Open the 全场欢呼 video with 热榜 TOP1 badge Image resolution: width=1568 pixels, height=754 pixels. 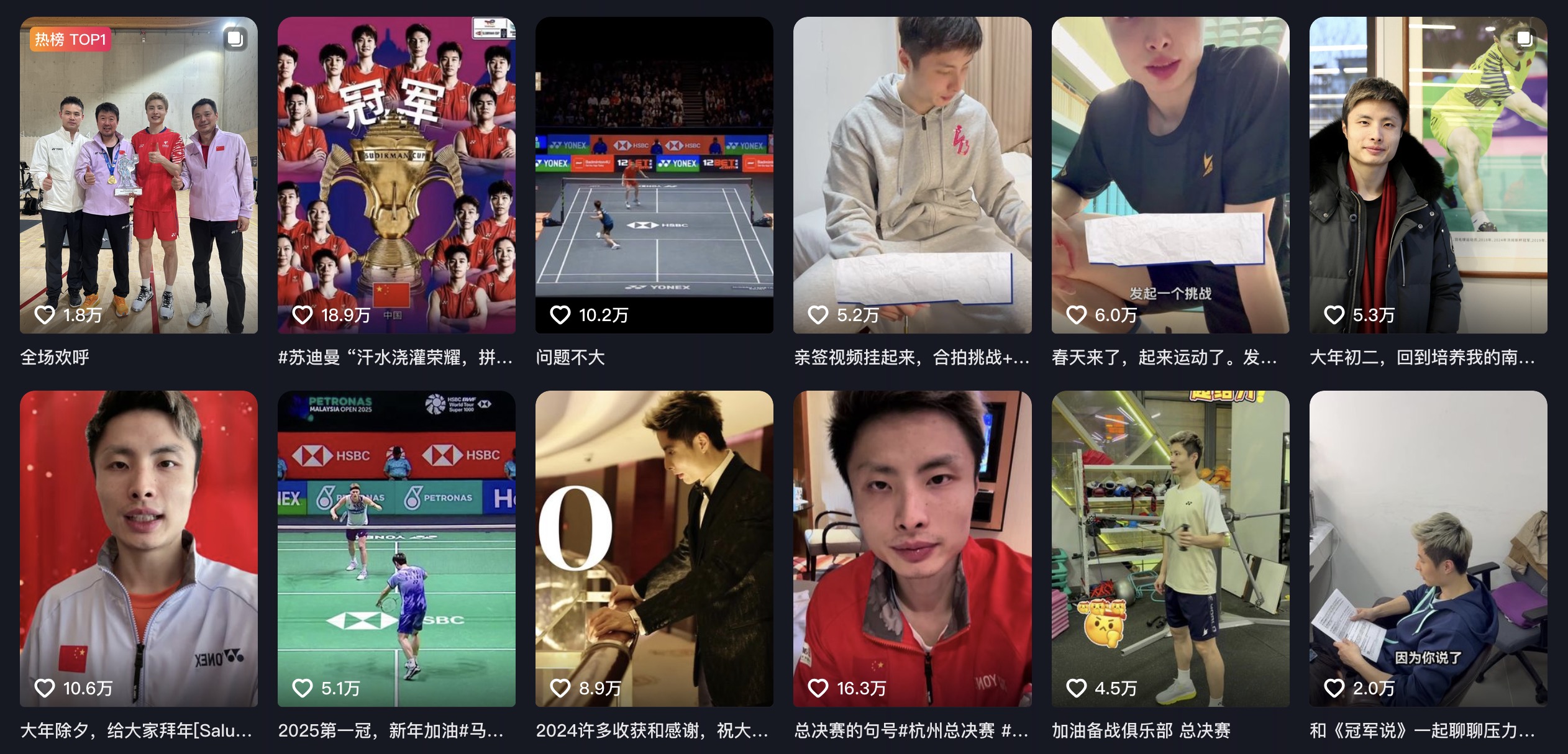point(139,175)
